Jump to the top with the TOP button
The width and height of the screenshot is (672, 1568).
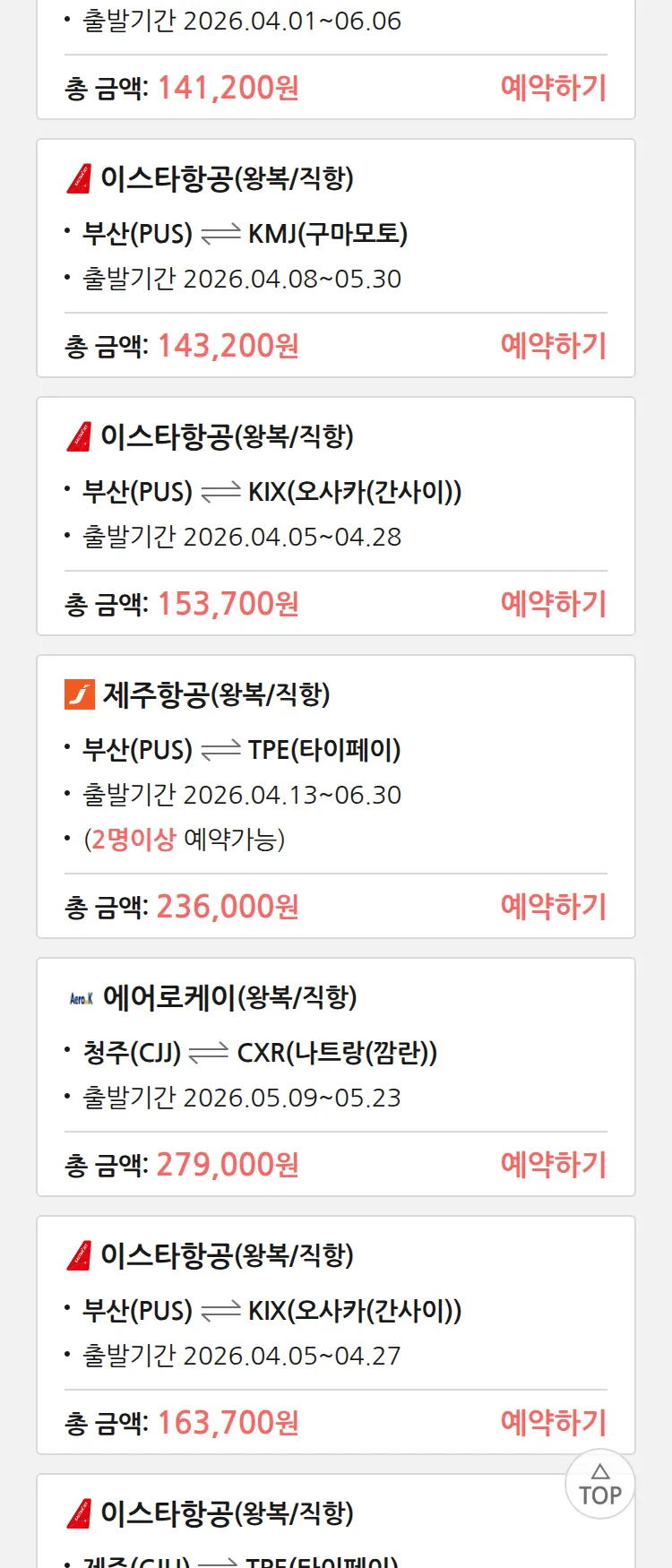pyautogui.click(x=599, y=1484)
